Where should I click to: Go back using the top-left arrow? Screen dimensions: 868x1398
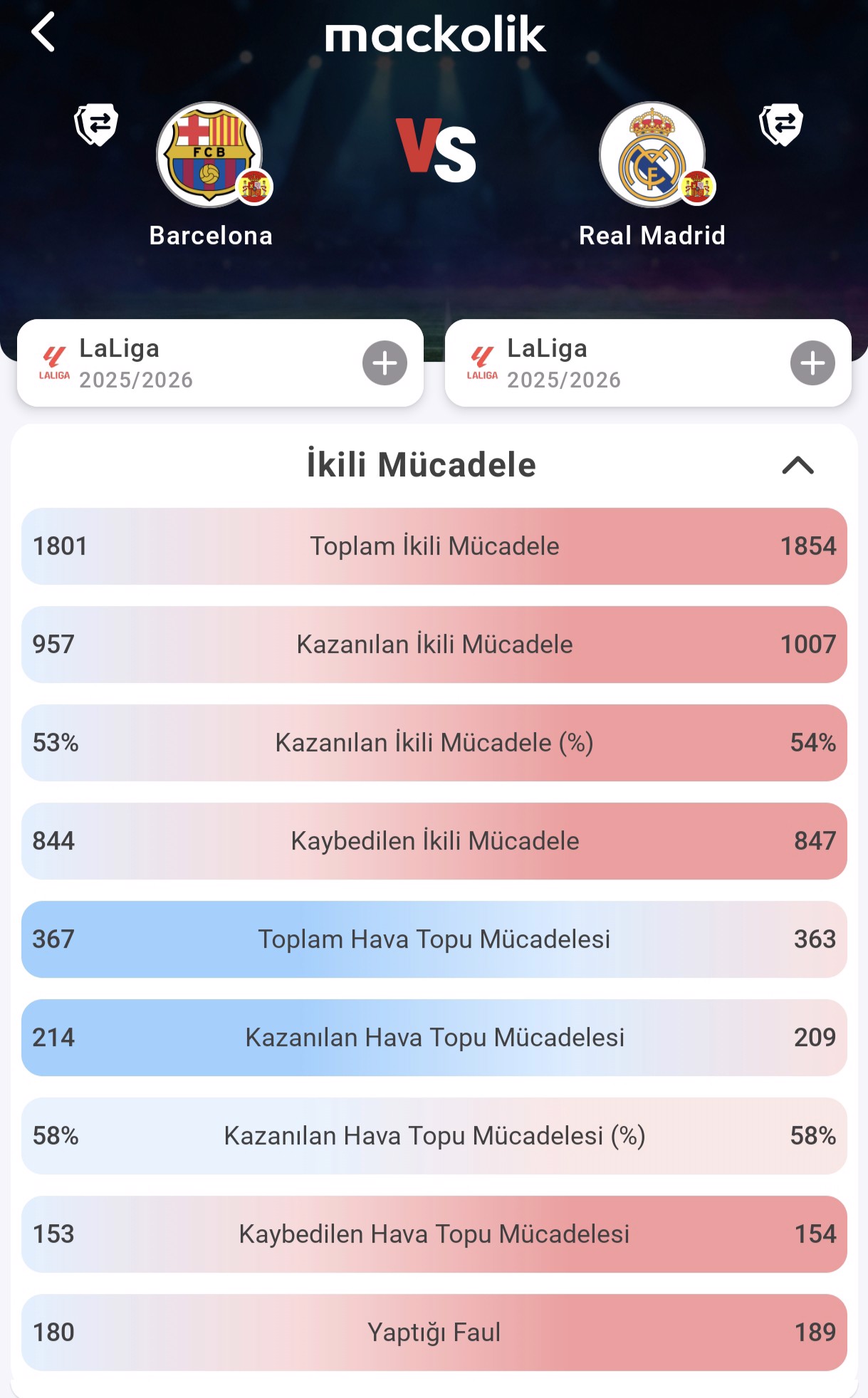[x=43, y=33]
